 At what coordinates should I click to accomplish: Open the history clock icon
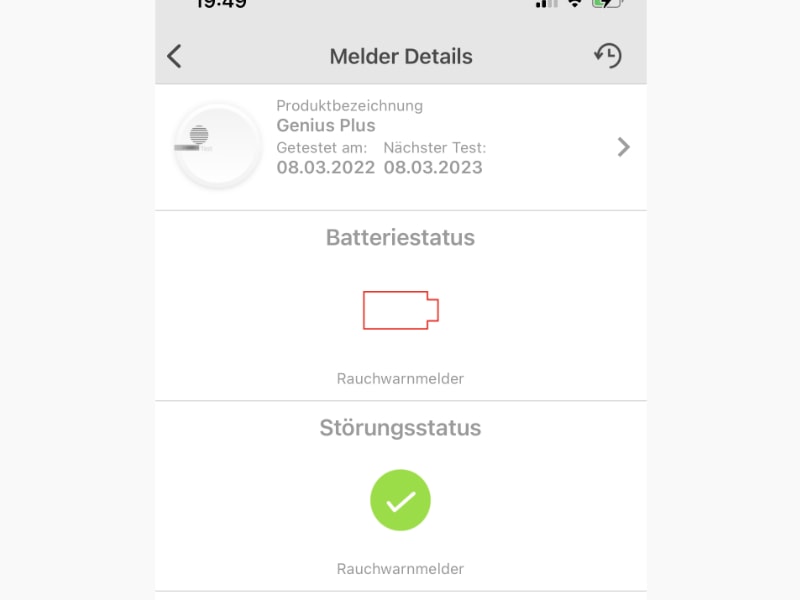(x=608, y=56)
